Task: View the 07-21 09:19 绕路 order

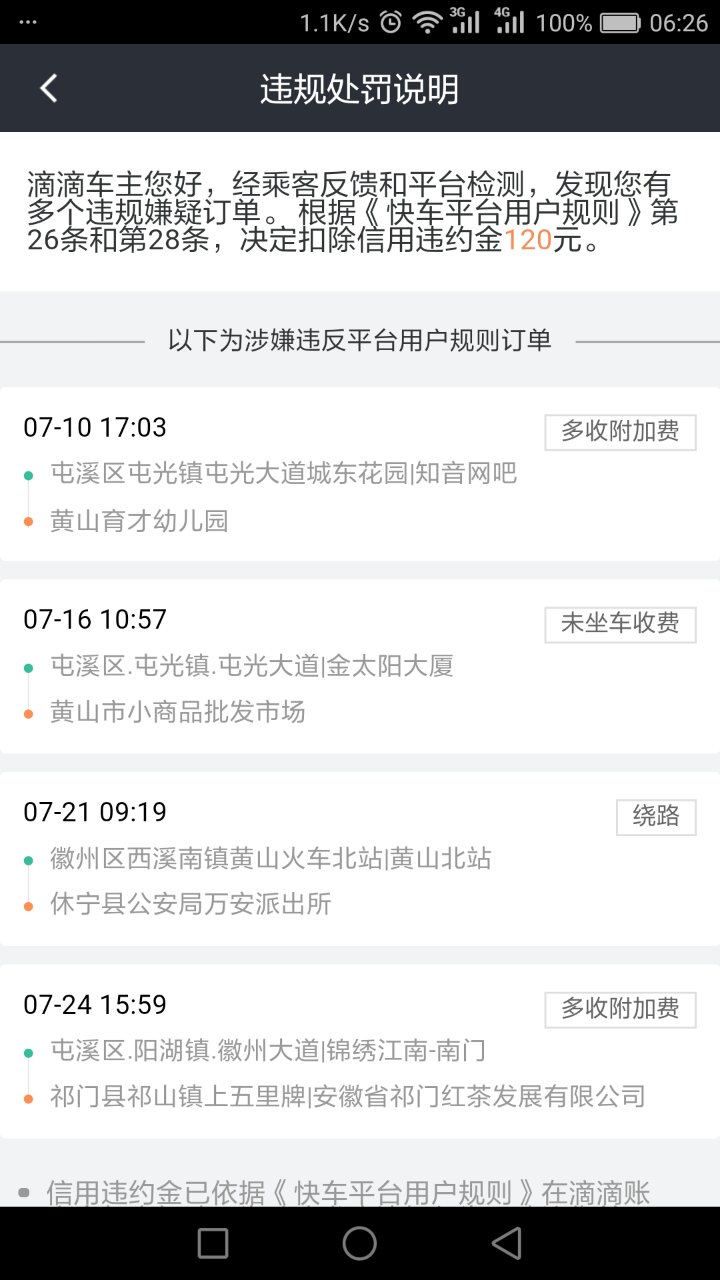Action: (x=360, y=858)
